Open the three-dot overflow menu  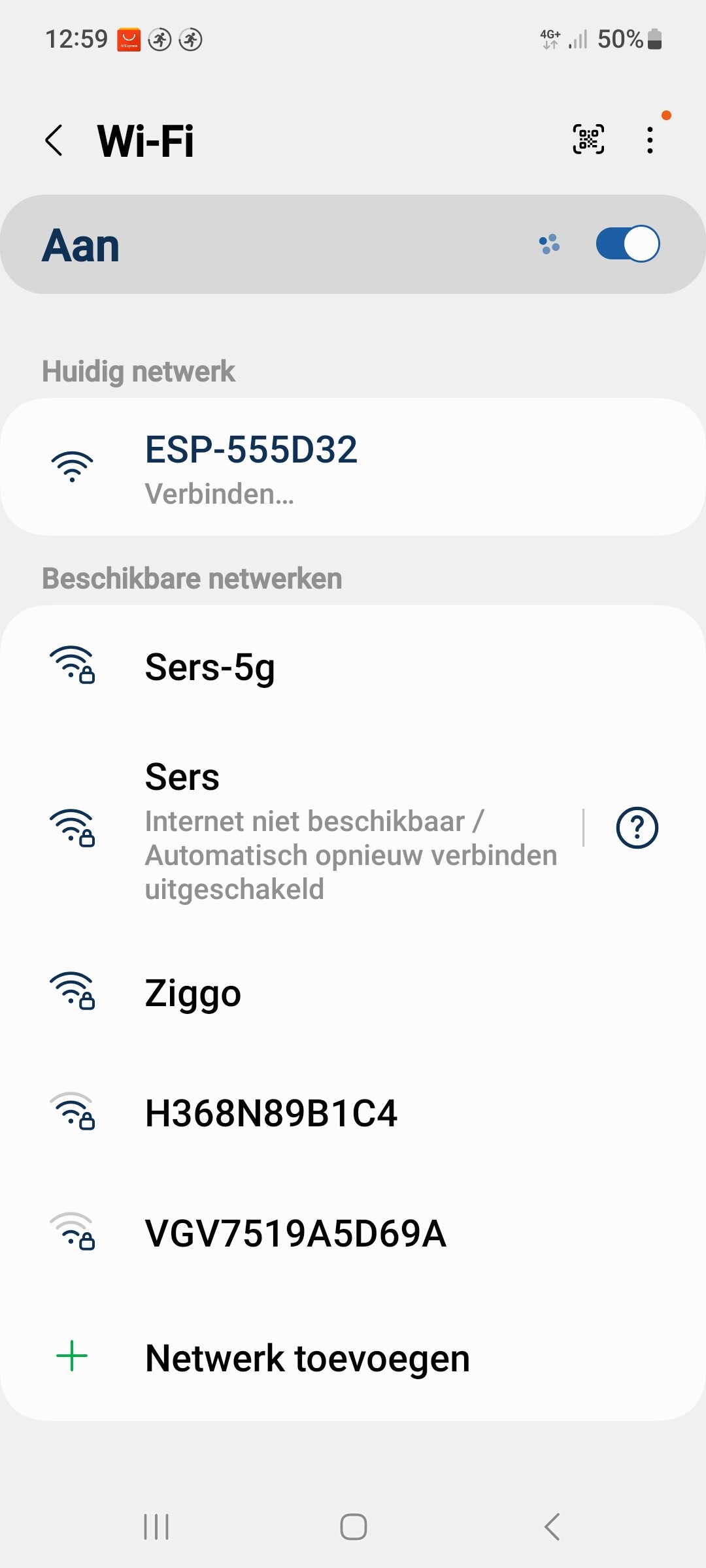pyautogui.click(x=650, y=140)
